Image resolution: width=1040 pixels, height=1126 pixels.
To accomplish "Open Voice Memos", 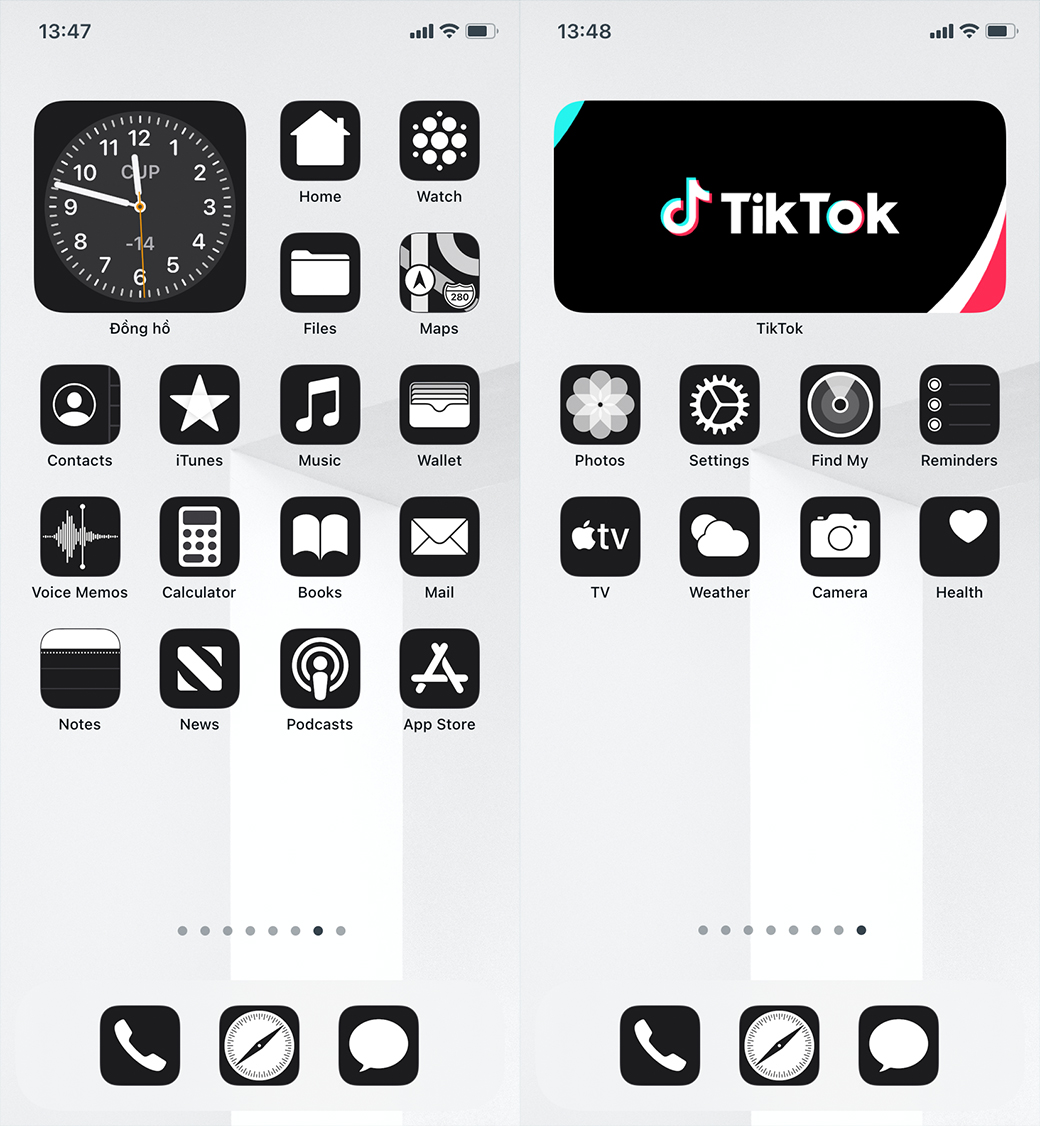I will click(80, 537).
